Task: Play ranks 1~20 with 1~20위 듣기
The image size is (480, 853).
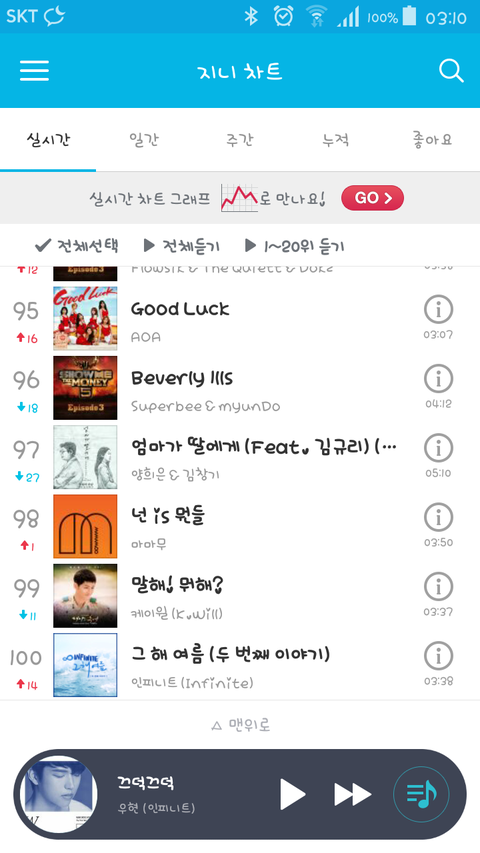Action: [294, 246]
